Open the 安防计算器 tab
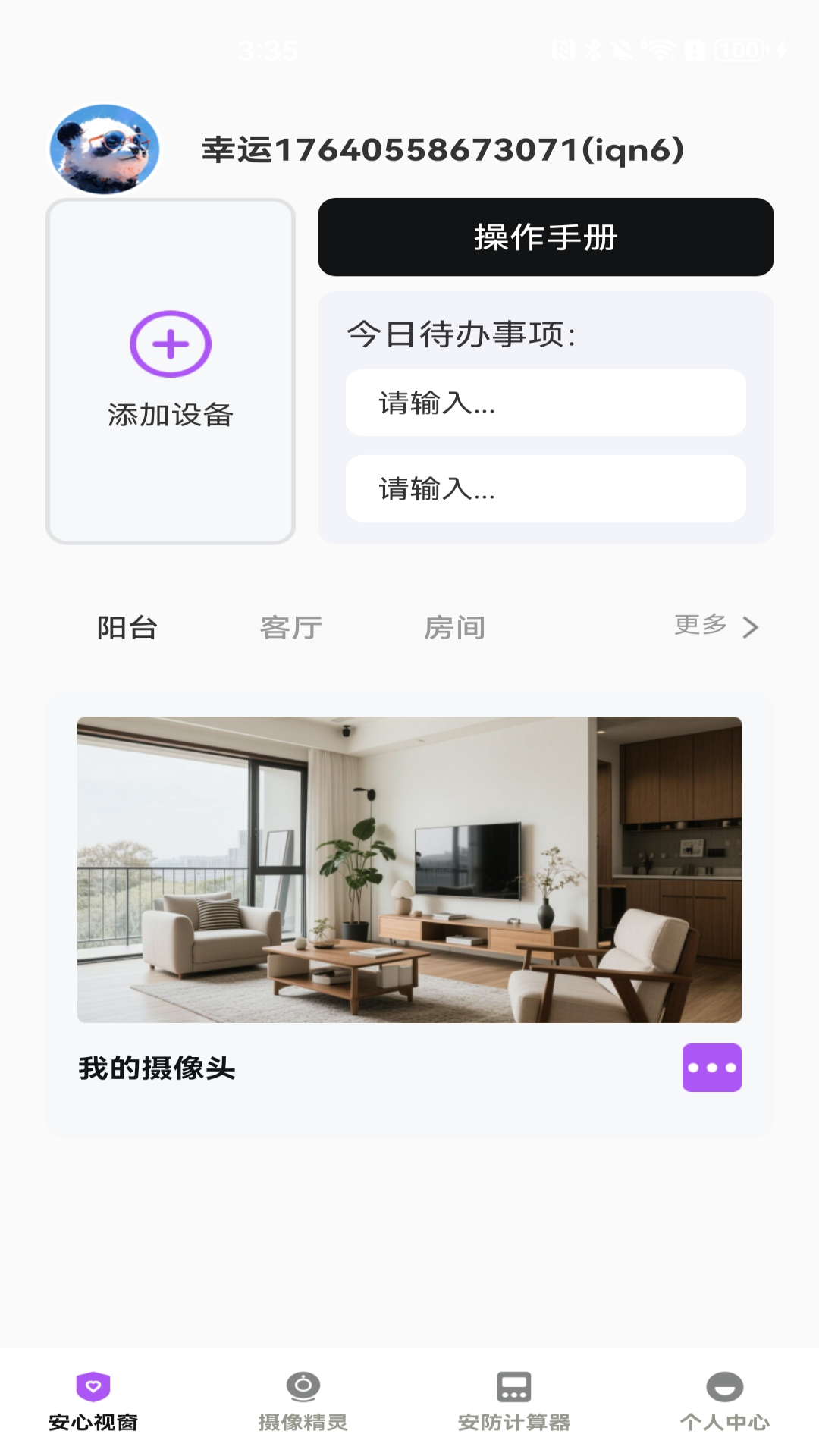Image resolution: width=819 pixels, height=1456 pixels. [513, 1401]
